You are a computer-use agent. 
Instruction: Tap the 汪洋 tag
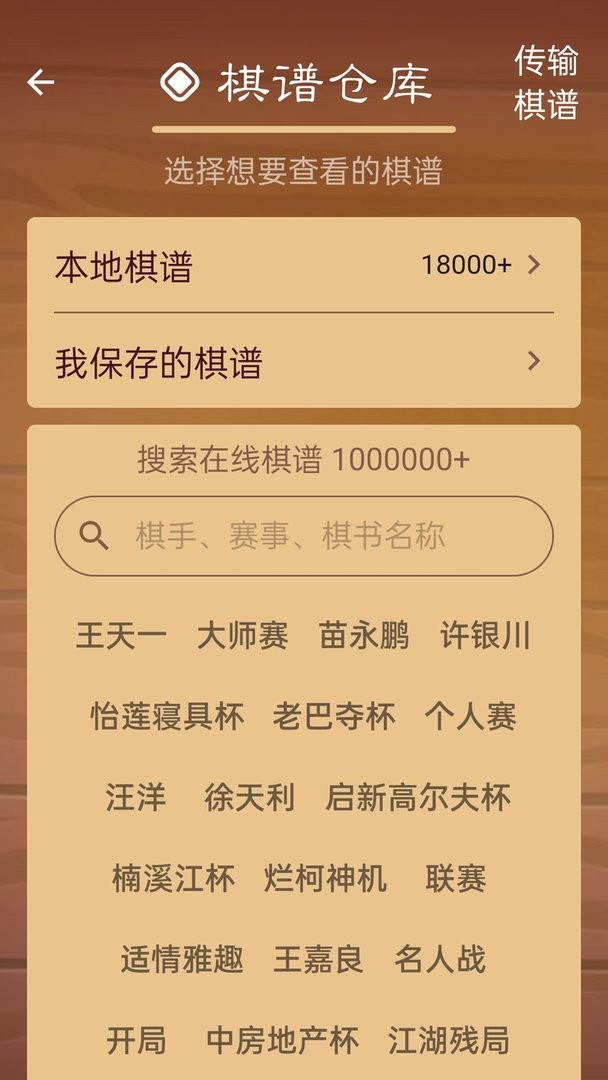click(136, 798)
